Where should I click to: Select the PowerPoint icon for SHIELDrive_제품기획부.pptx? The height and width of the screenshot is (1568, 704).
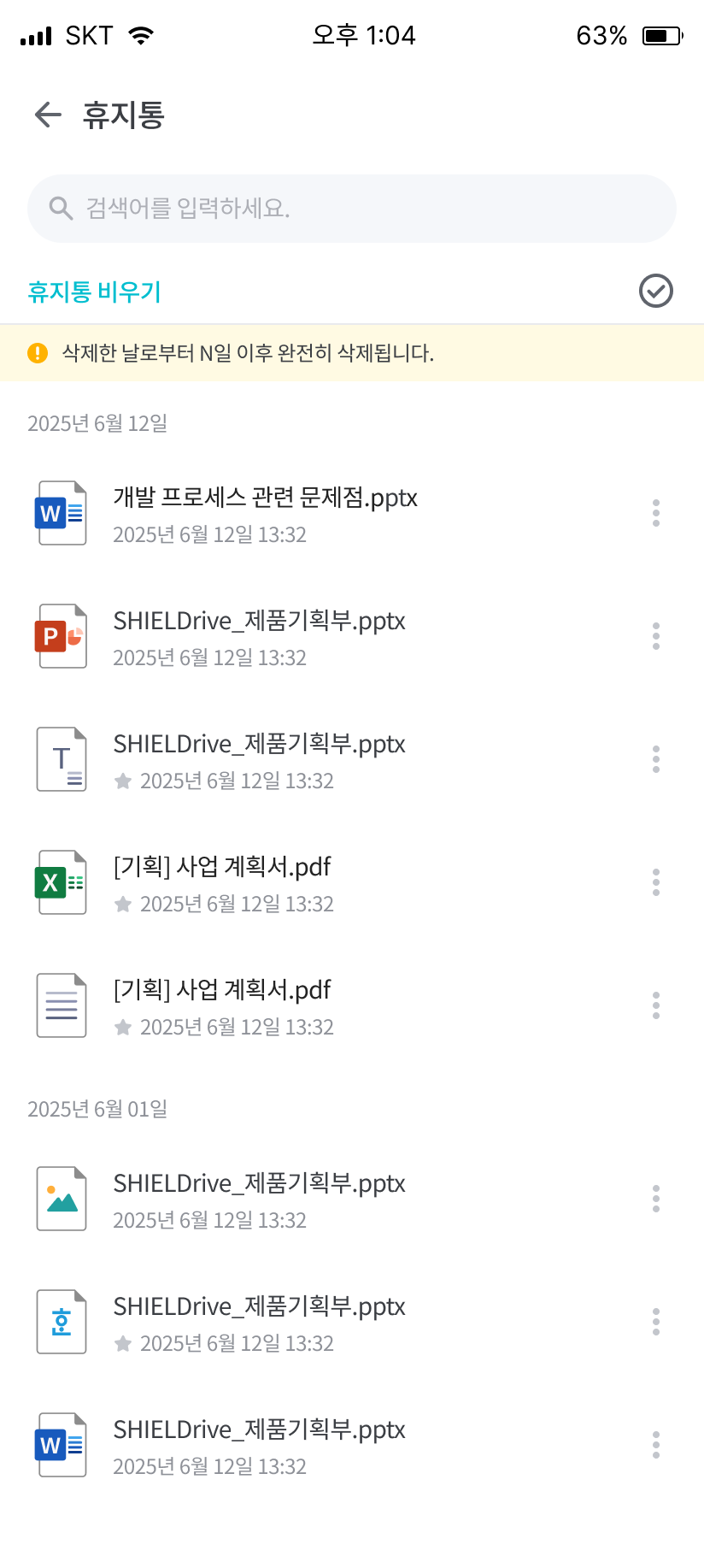(x=61, y=635)
